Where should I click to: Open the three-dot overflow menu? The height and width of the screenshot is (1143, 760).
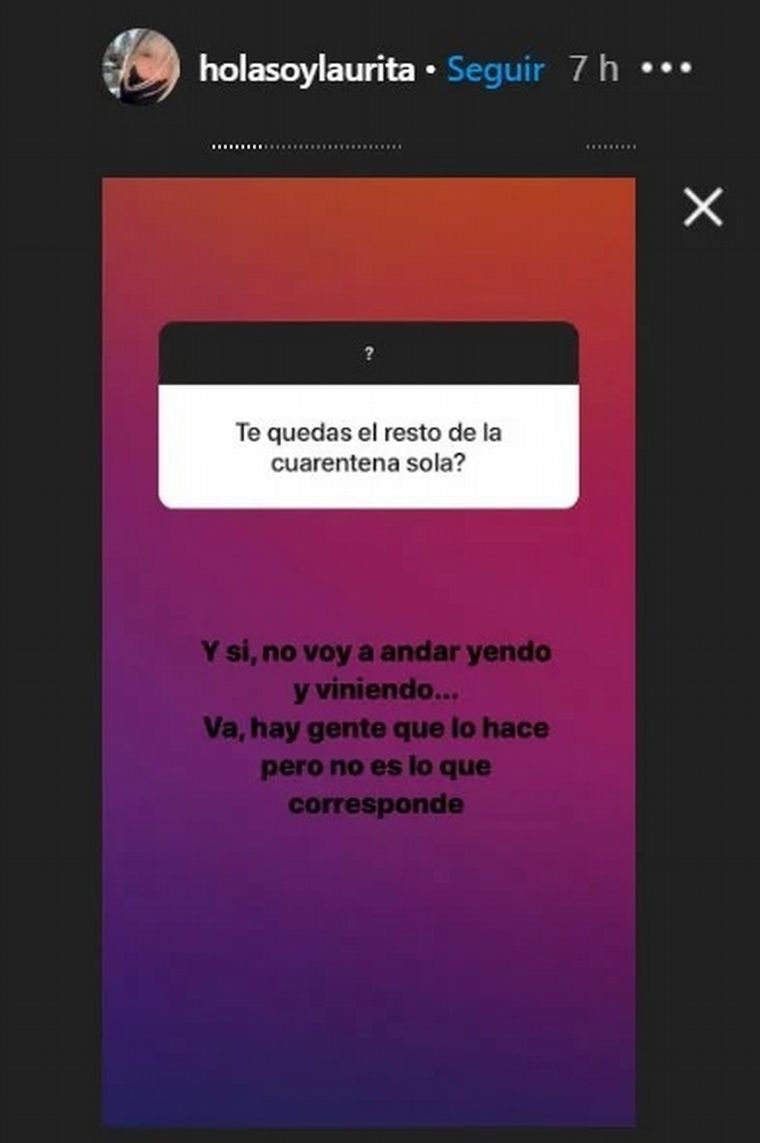coord(667,69)
